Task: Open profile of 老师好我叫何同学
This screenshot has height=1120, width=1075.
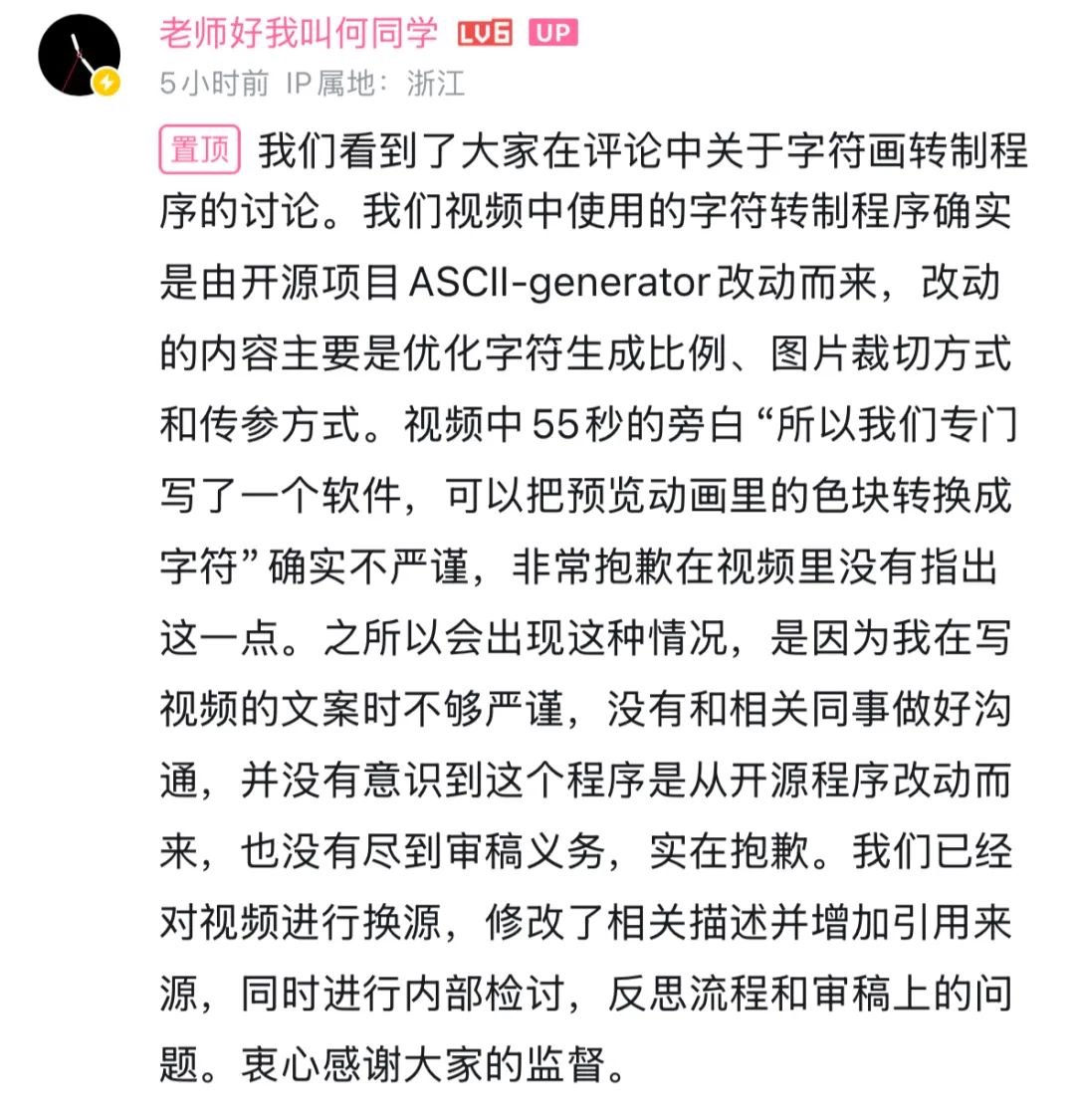Action: pos(298,33)
